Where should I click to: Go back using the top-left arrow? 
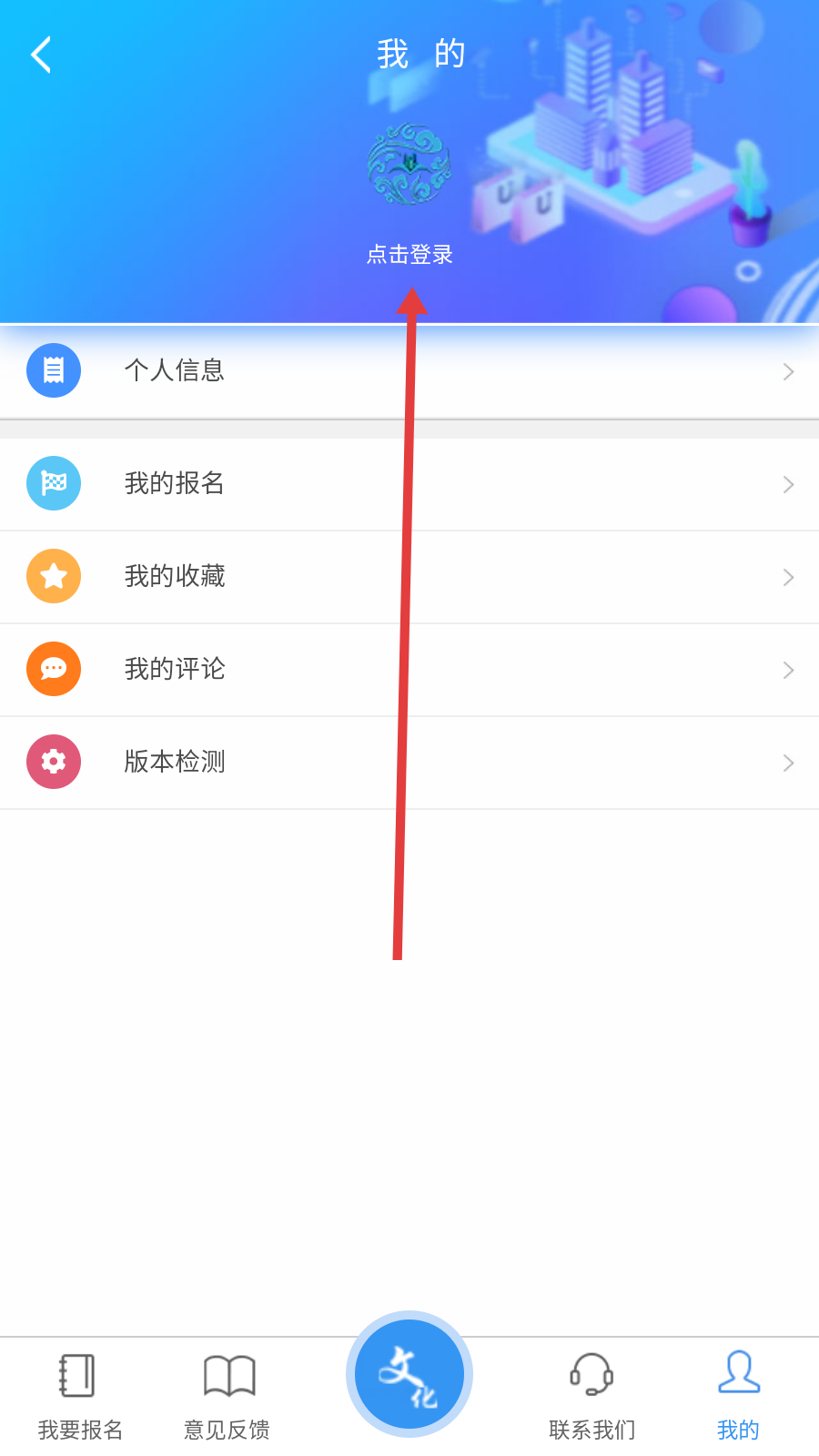41,55
